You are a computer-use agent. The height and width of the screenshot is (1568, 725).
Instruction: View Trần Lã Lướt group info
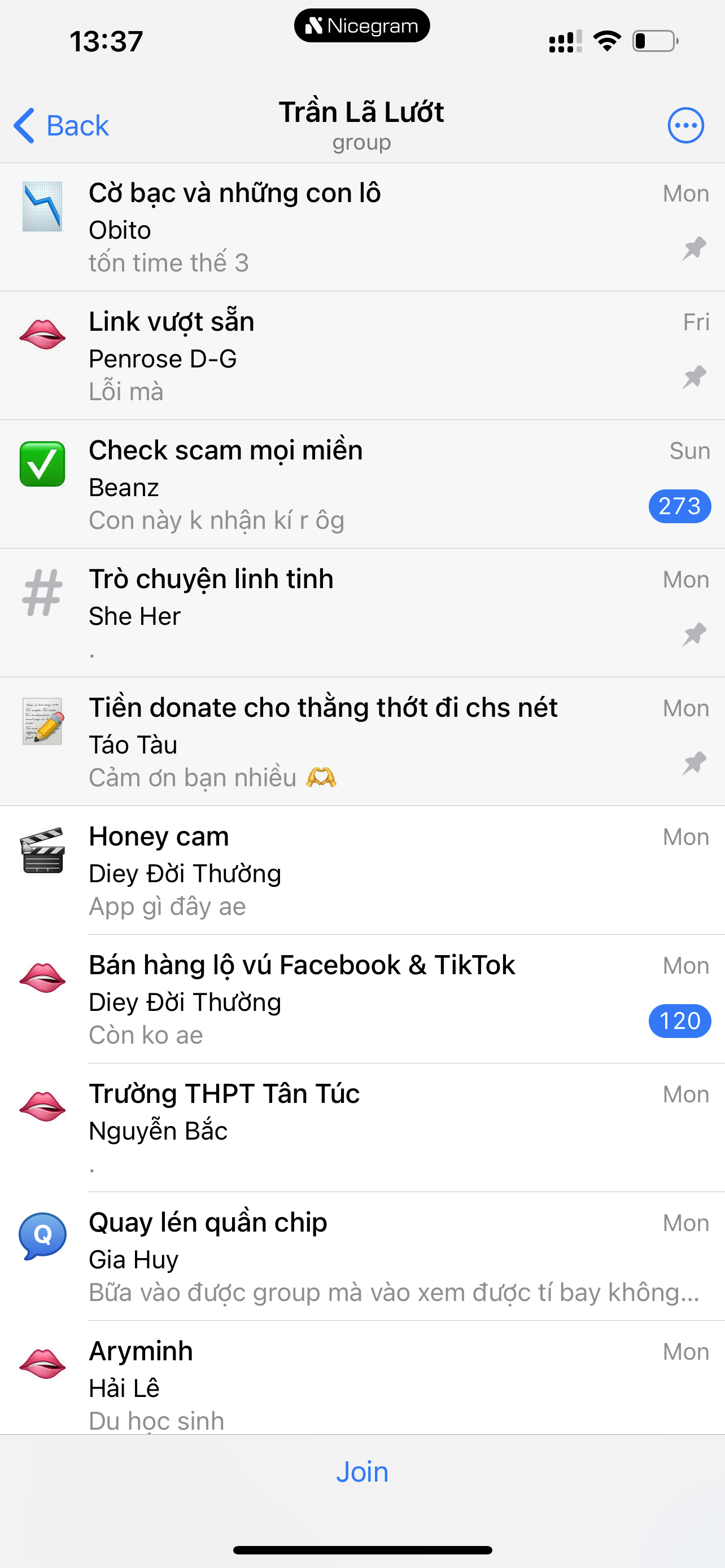point(361,124)
